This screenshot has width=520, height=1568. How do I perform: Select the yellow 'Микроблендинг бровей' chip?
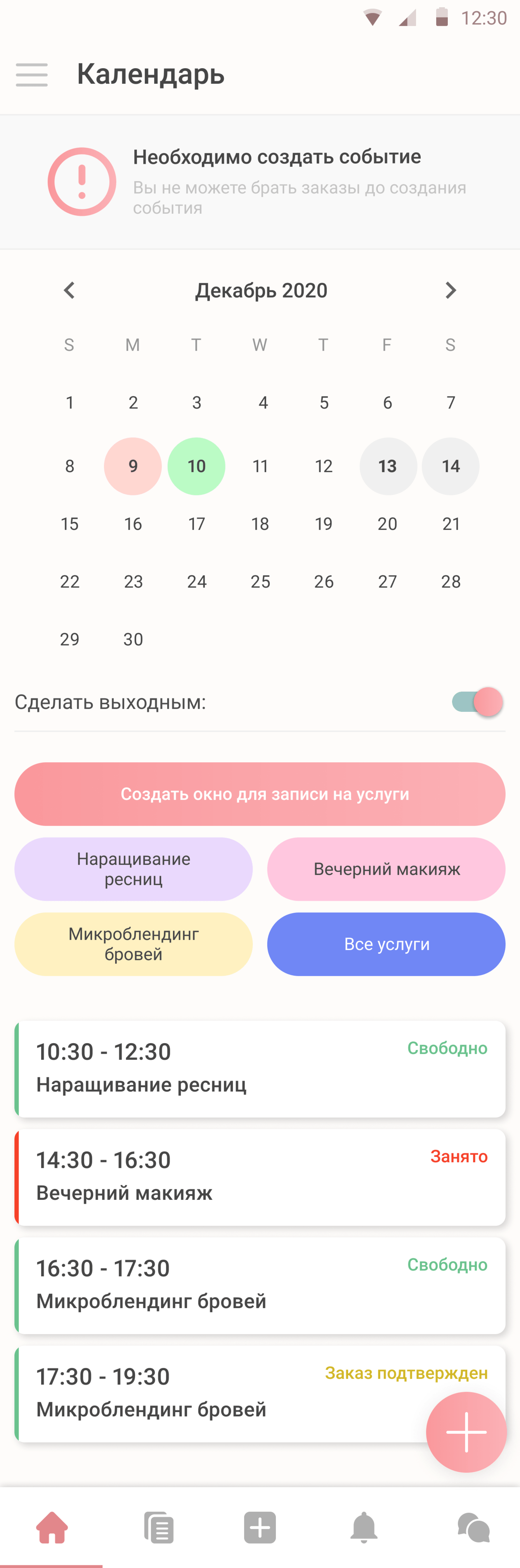[x=133, y=944]
